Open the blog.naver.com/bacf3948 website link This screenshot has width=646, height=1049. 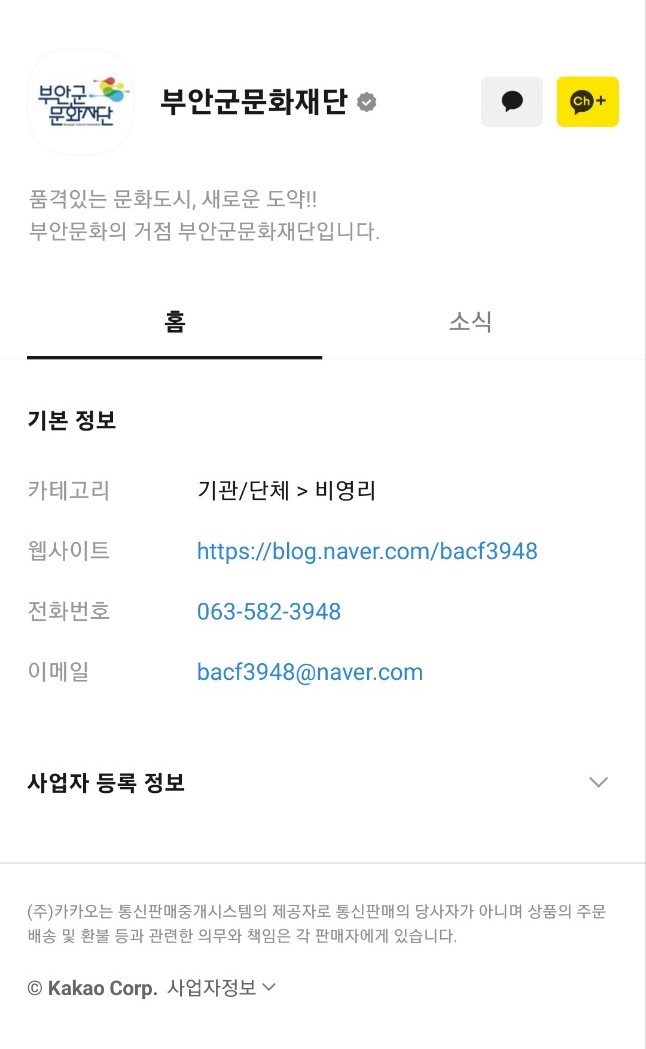[367, 551]
